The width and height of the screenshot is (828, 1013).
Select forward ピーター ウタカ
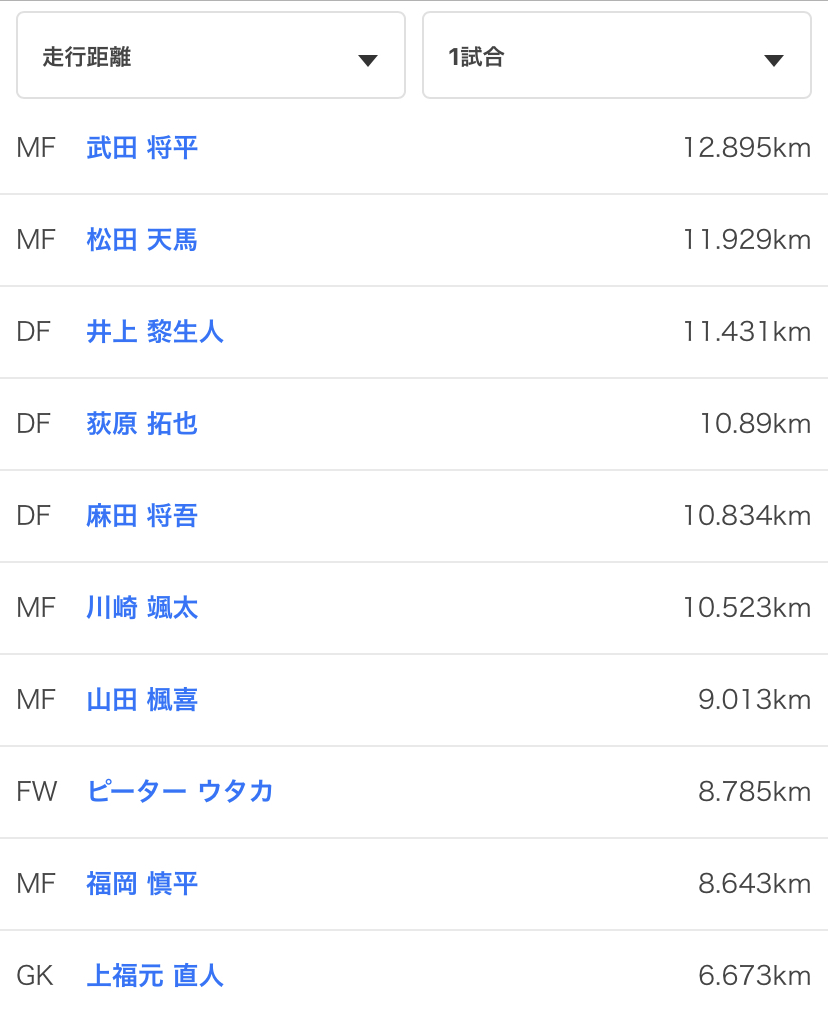coord(180,792)
